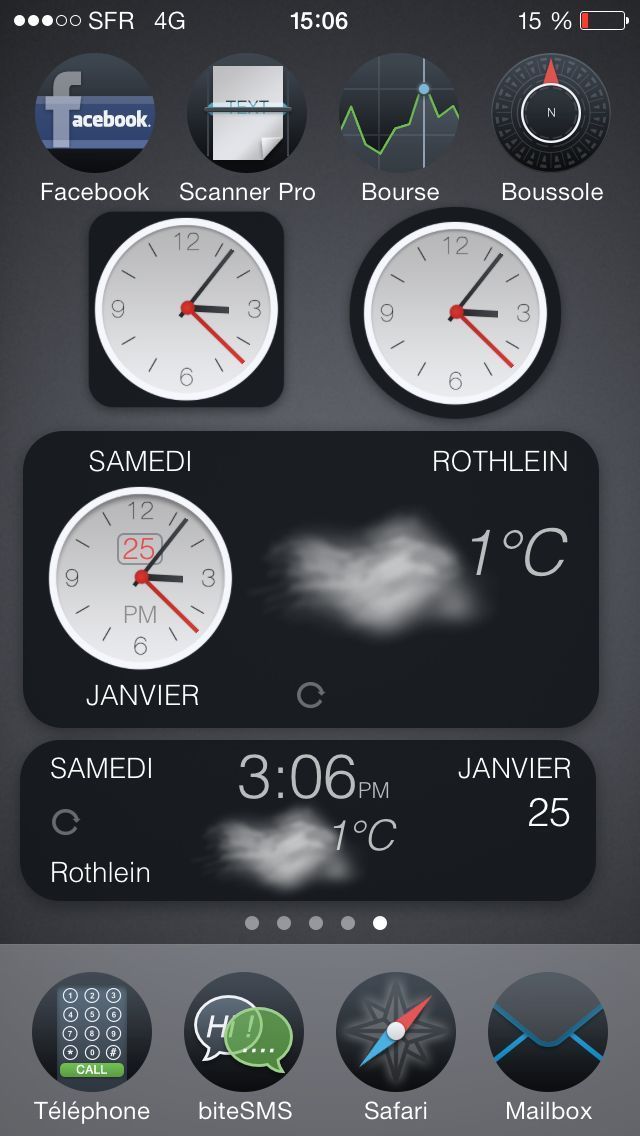This screenshot has height=1136, width=640.
Task: Refresh the weather in the large Rothlein widget
Action: (x=310, y=695)
